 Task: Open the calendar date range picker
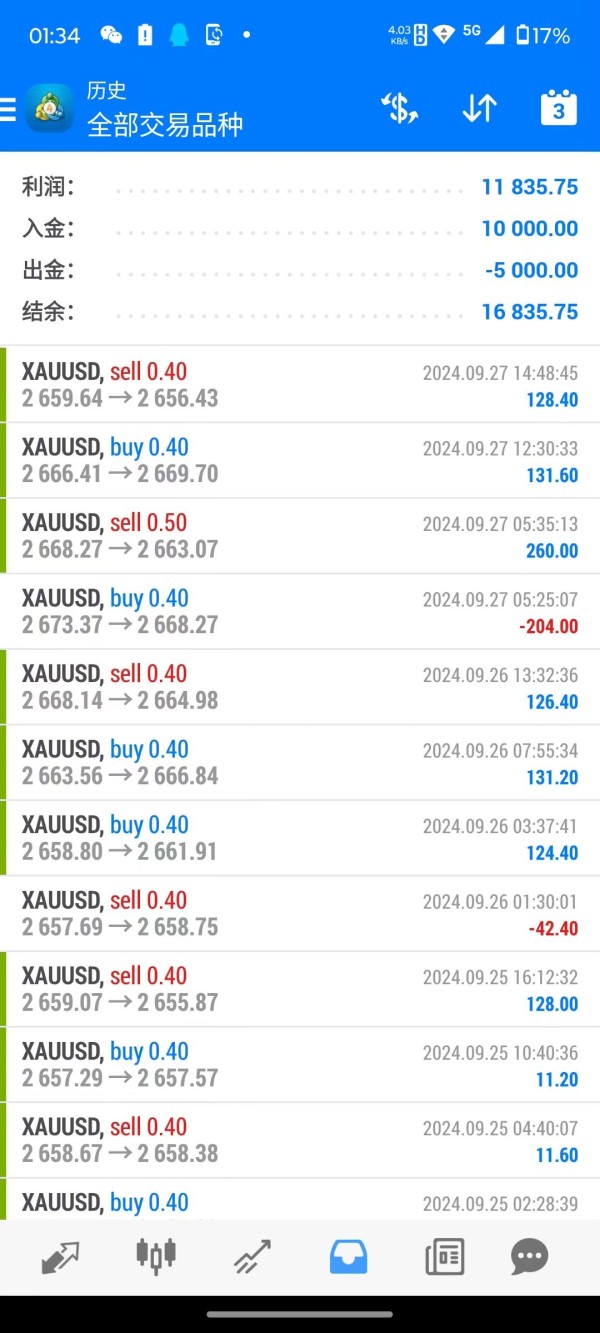click(x=558, y=108)
